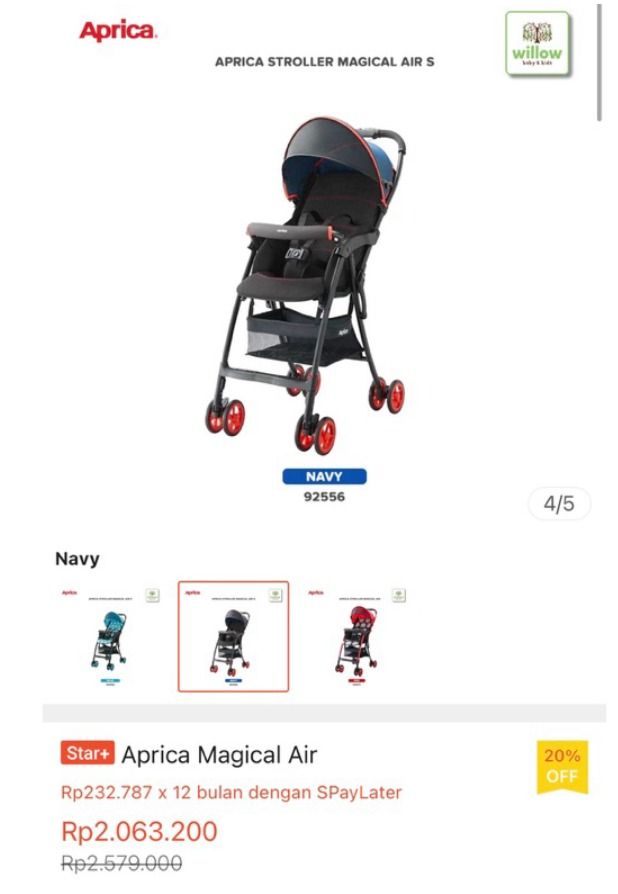Screen dimensions: 618x894
Task: Select the teal stroller variant thumbnail
Action: (110, 636)
